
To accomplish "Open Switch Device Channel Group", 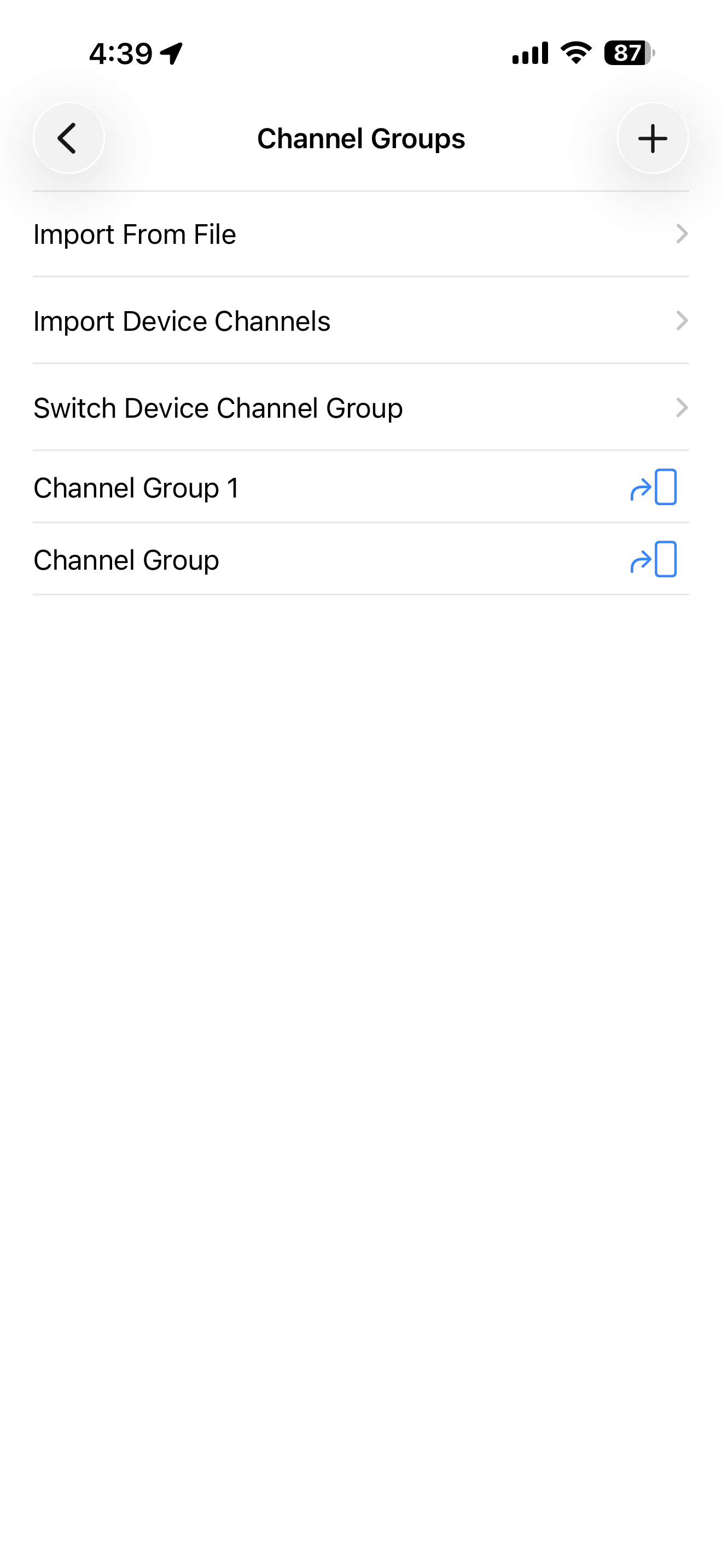I will click(x=361, y=408).
